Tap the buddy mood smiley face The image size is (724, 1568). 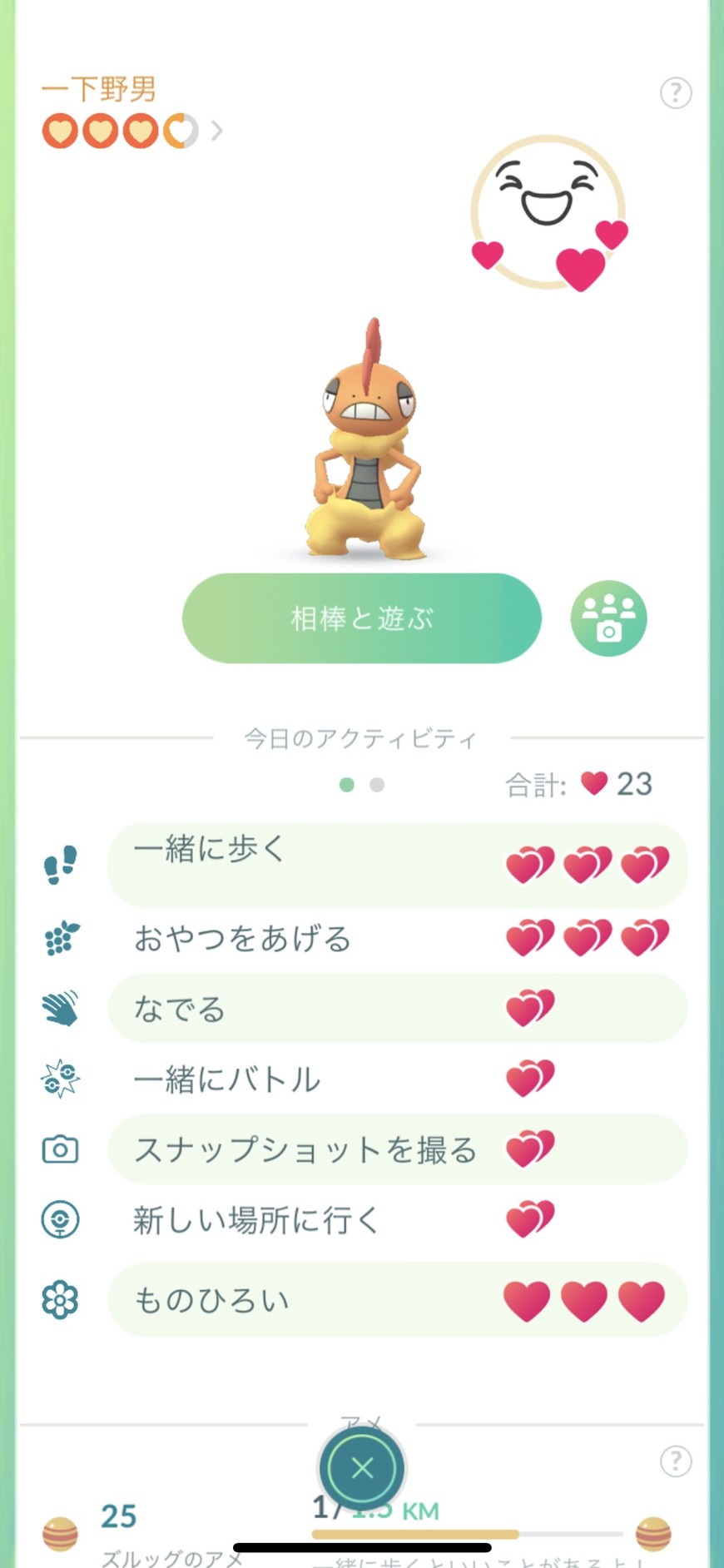pos(548,211)
